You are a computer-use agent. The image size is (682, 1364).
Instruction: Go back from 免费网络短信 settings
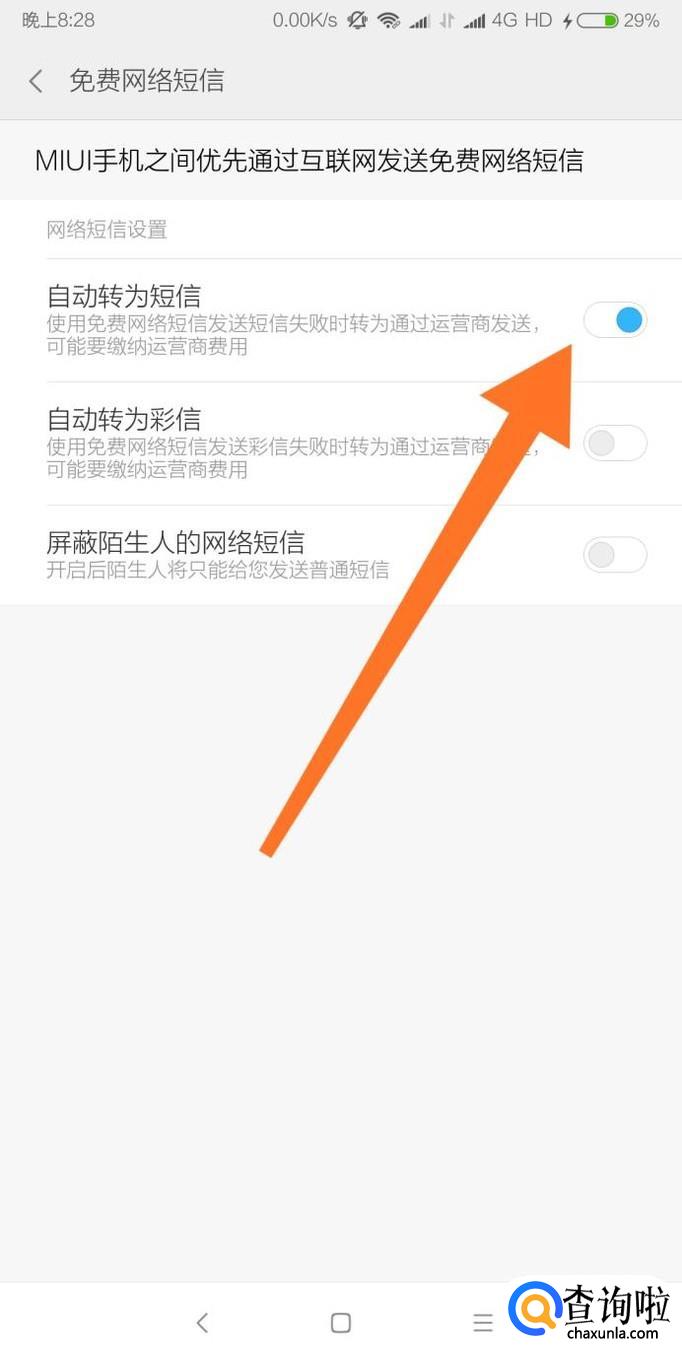click(x=36, y=81)
